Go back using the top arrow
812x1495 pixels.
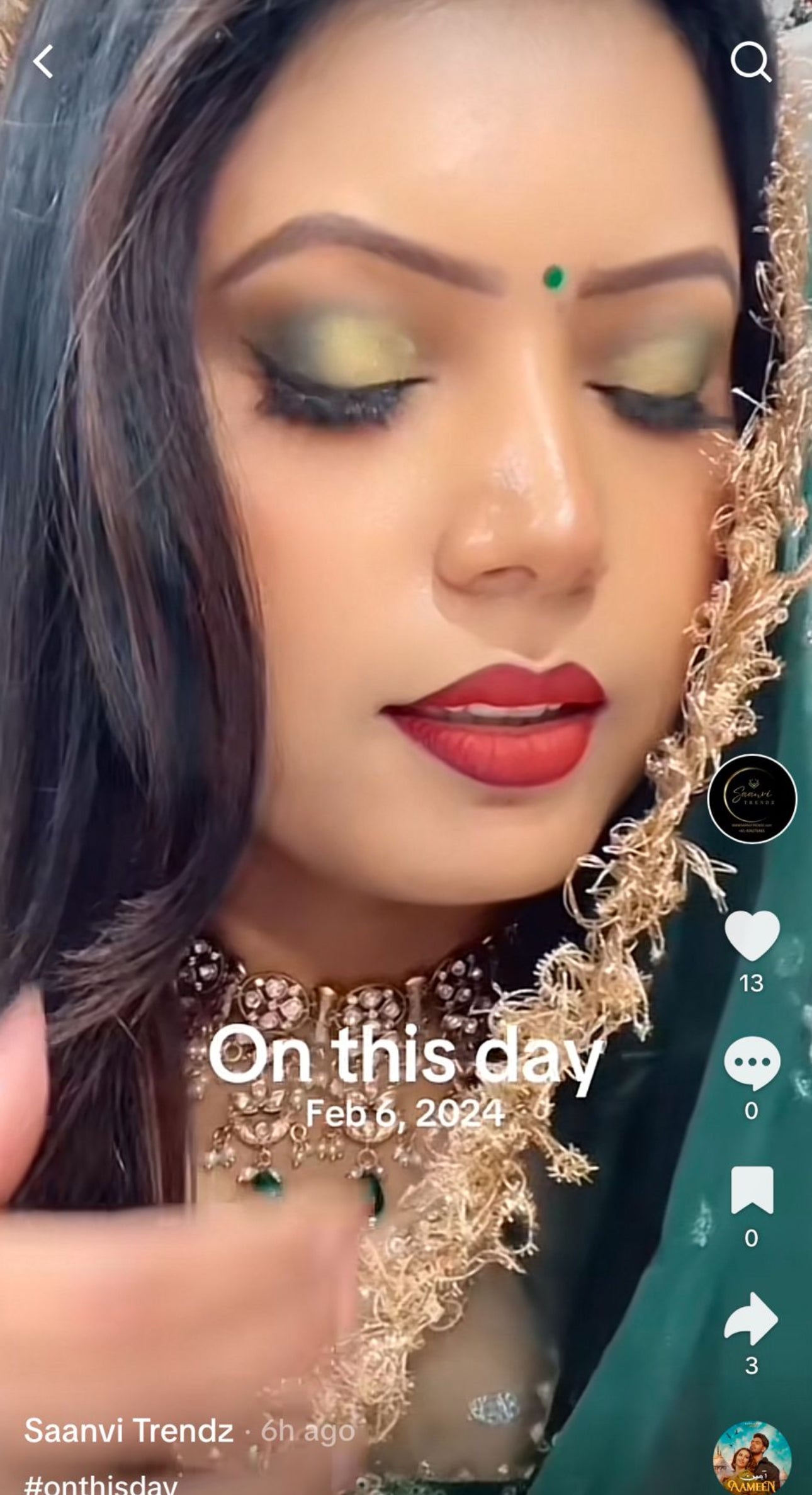pyautogui.click(x=43, y=62)
